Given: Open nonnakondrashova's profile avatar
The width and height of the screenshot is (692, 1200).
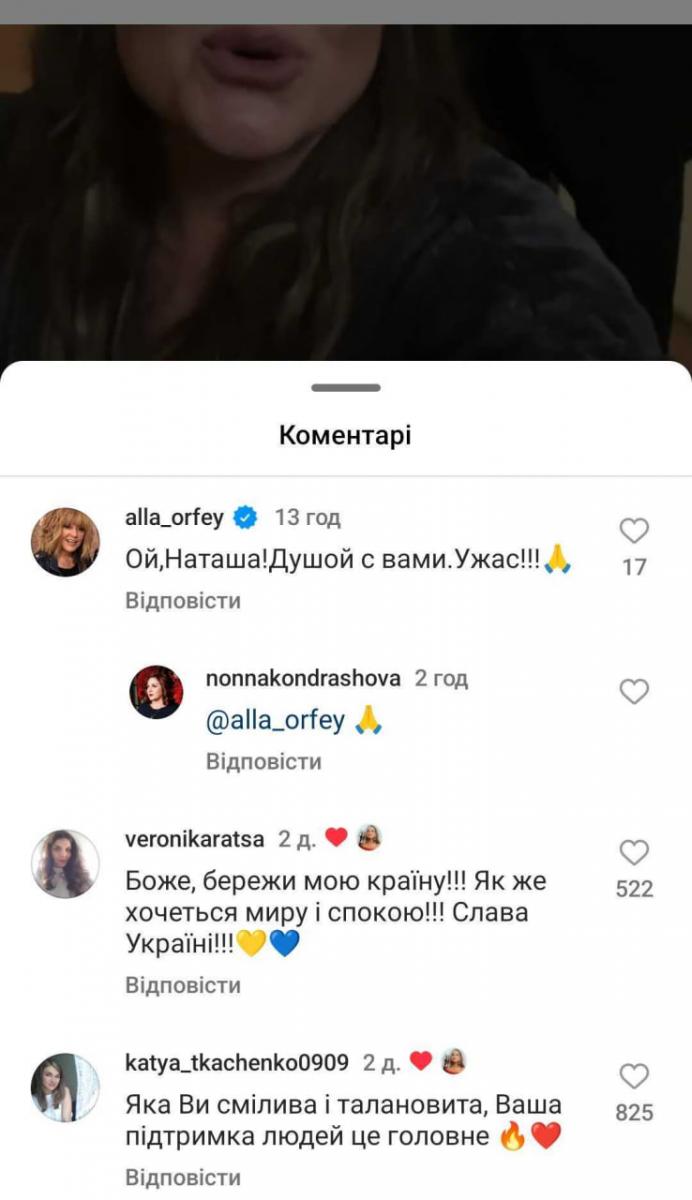Looking at the screenshot, I should [156, 691].
